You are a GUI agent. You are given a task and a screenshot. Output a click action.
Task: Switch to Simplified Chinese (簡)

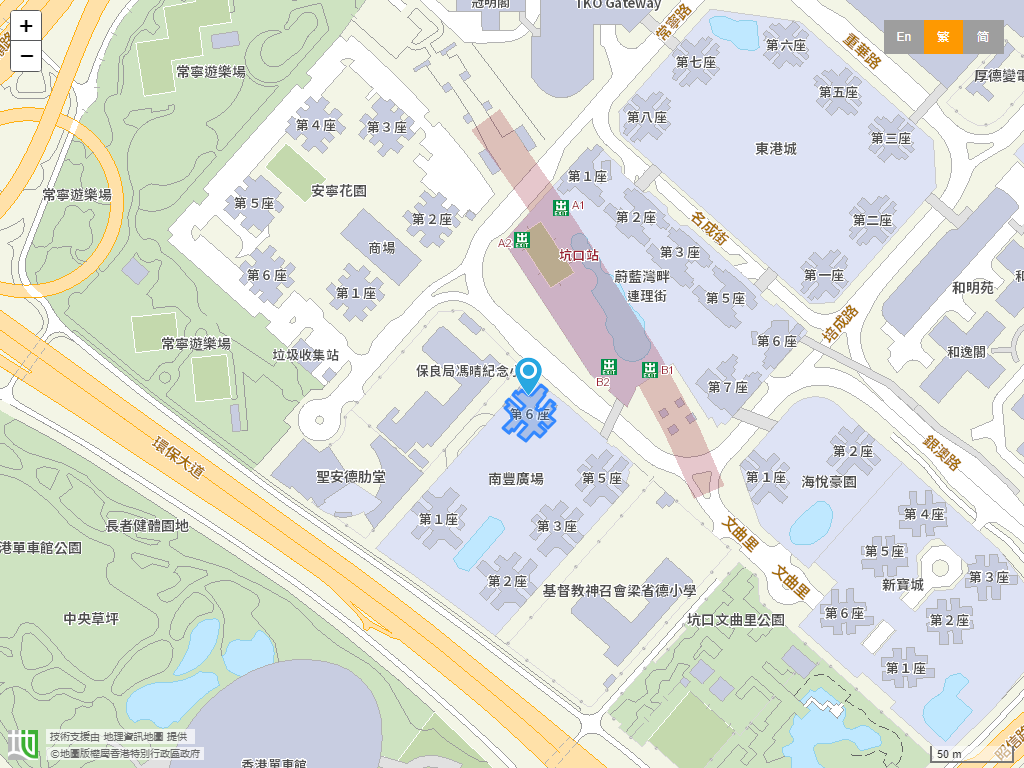point(983,37)
